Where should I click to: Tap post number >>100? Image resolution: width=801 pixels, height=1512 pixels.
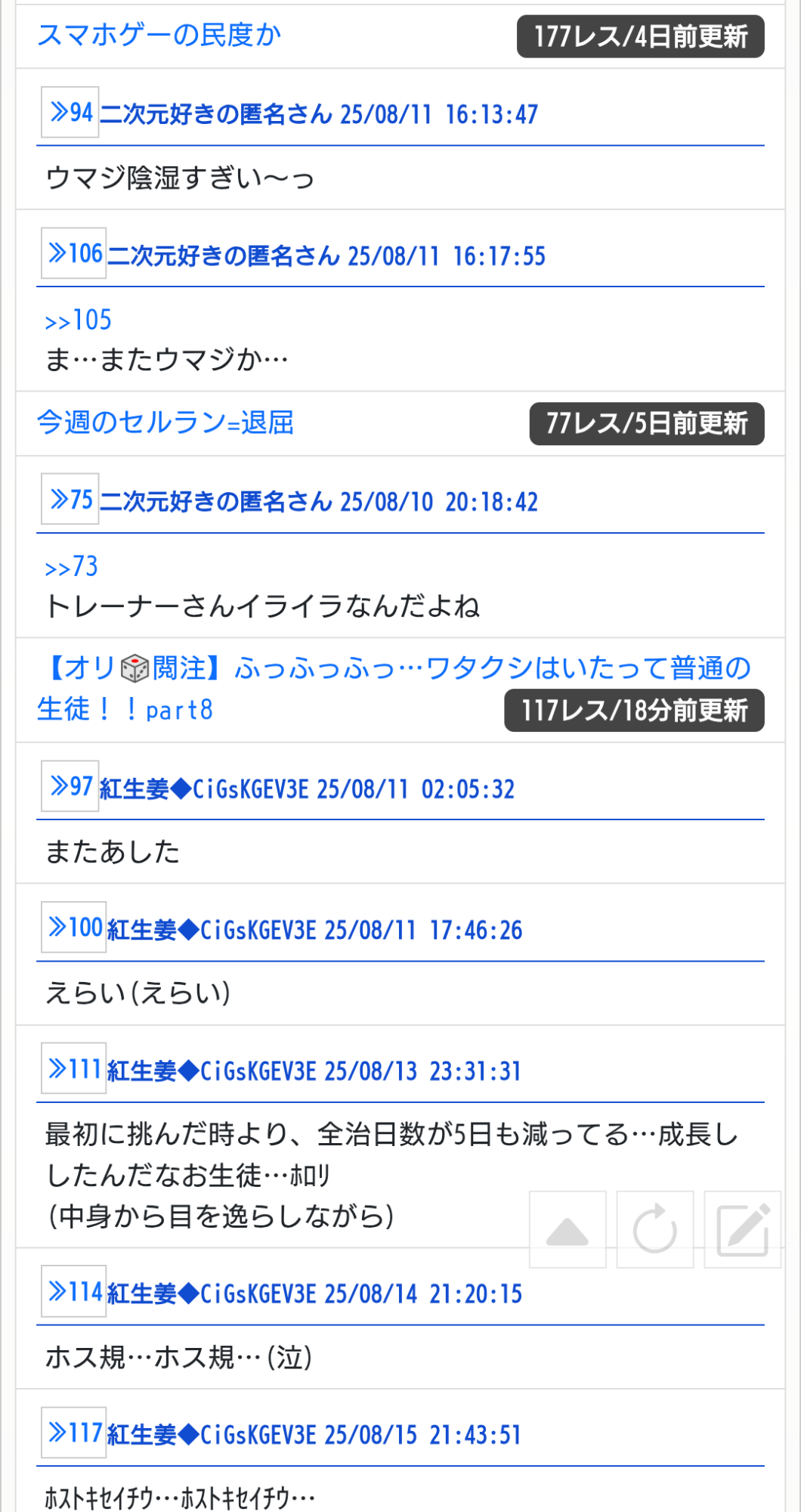pyautogui.click(x=74, y=928)
